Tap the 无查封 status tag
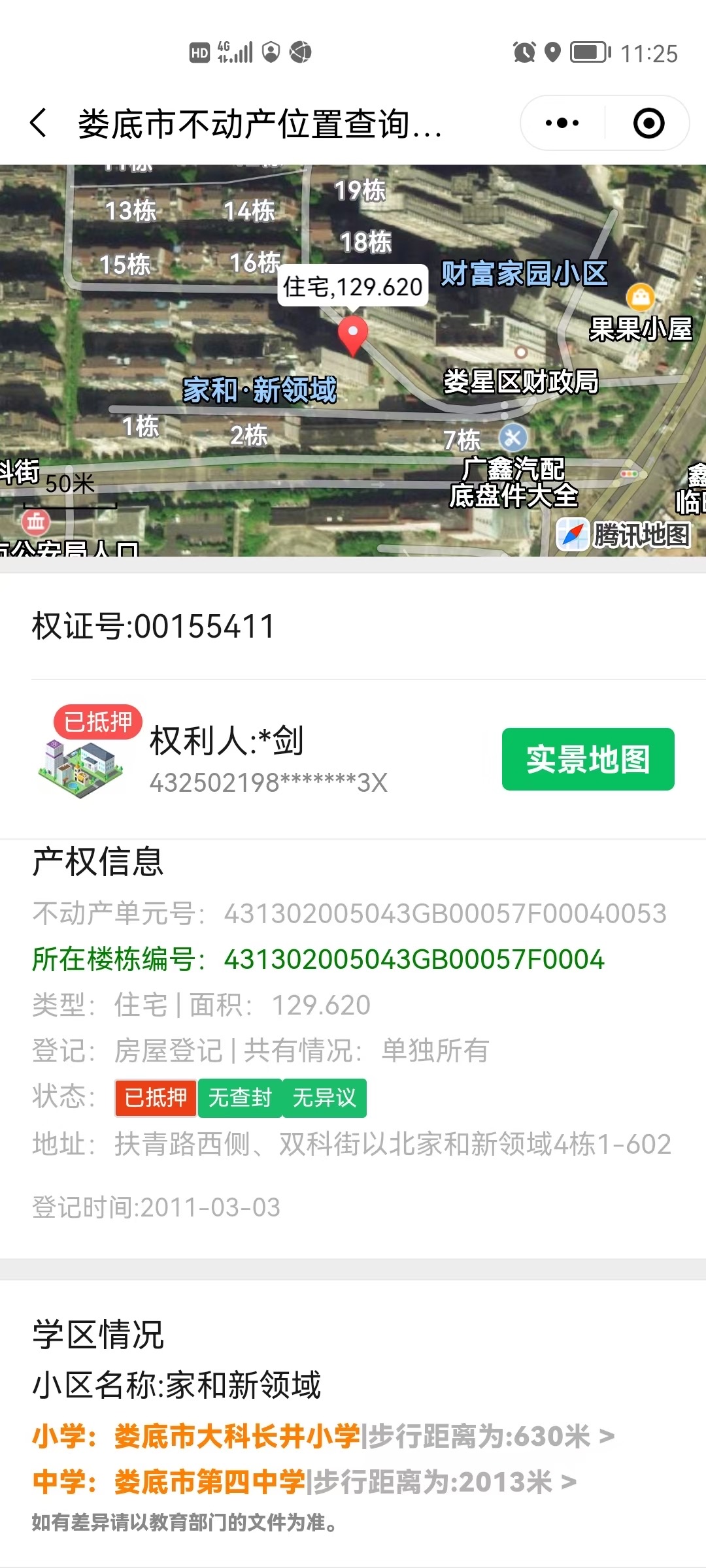This screenshot has width=706, height=1568. [240, 1098]
